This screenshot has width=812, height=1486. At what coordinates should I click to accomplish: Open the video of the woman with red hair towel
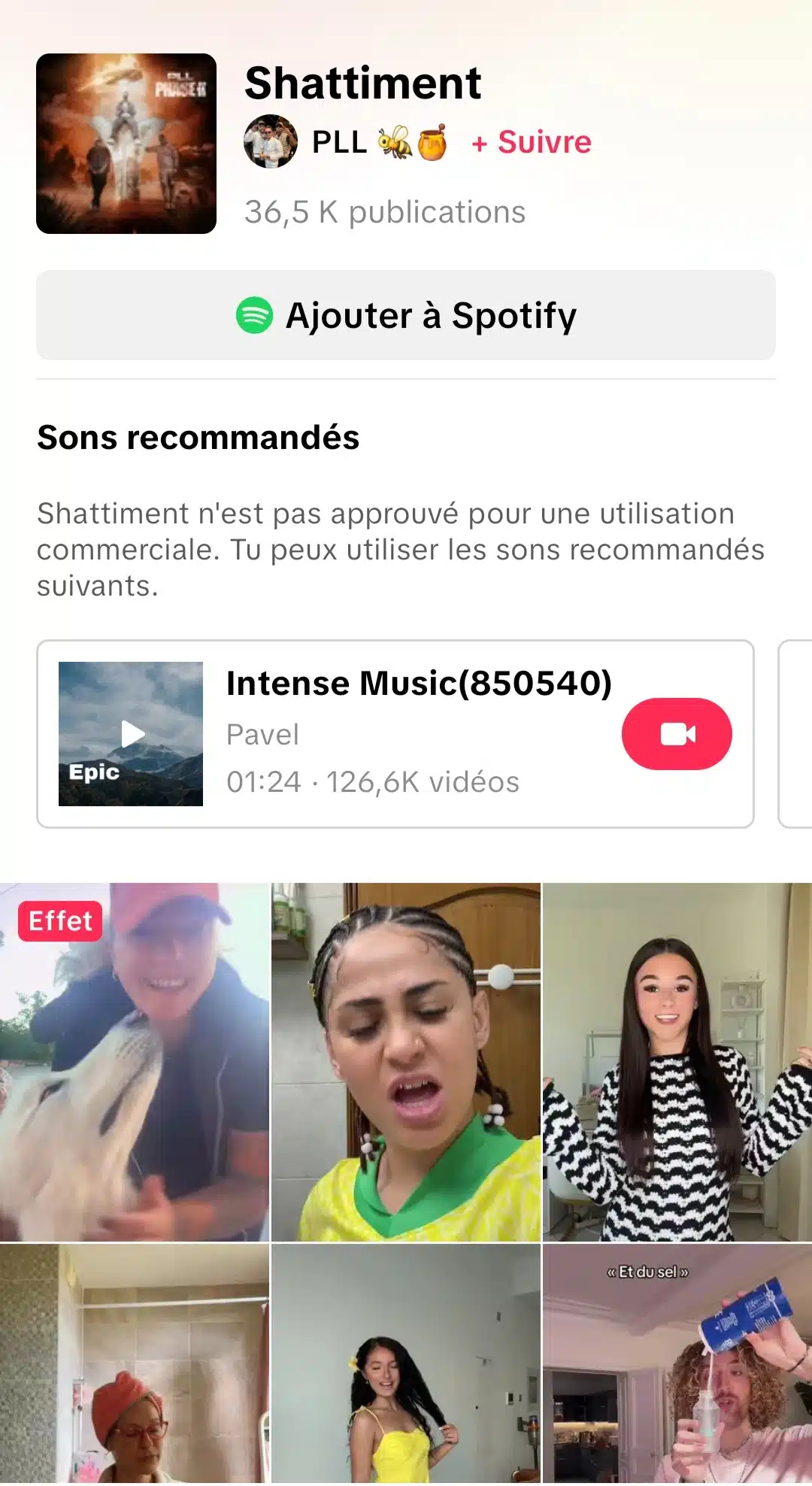point(135,1363)
